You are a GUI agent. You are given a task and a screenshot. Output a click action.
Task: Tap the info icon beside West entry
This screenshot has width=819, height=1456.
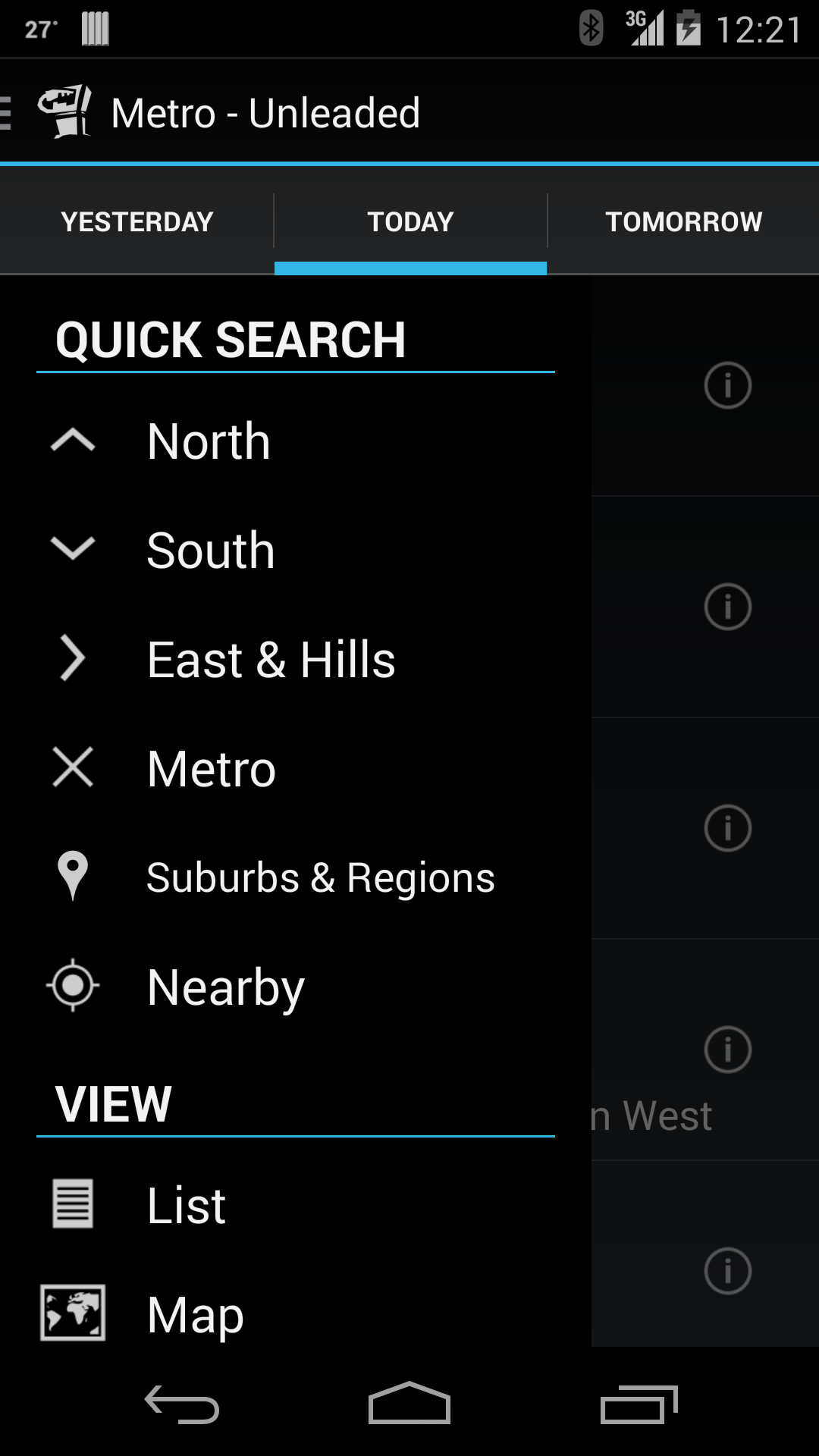click(727, 1050)
